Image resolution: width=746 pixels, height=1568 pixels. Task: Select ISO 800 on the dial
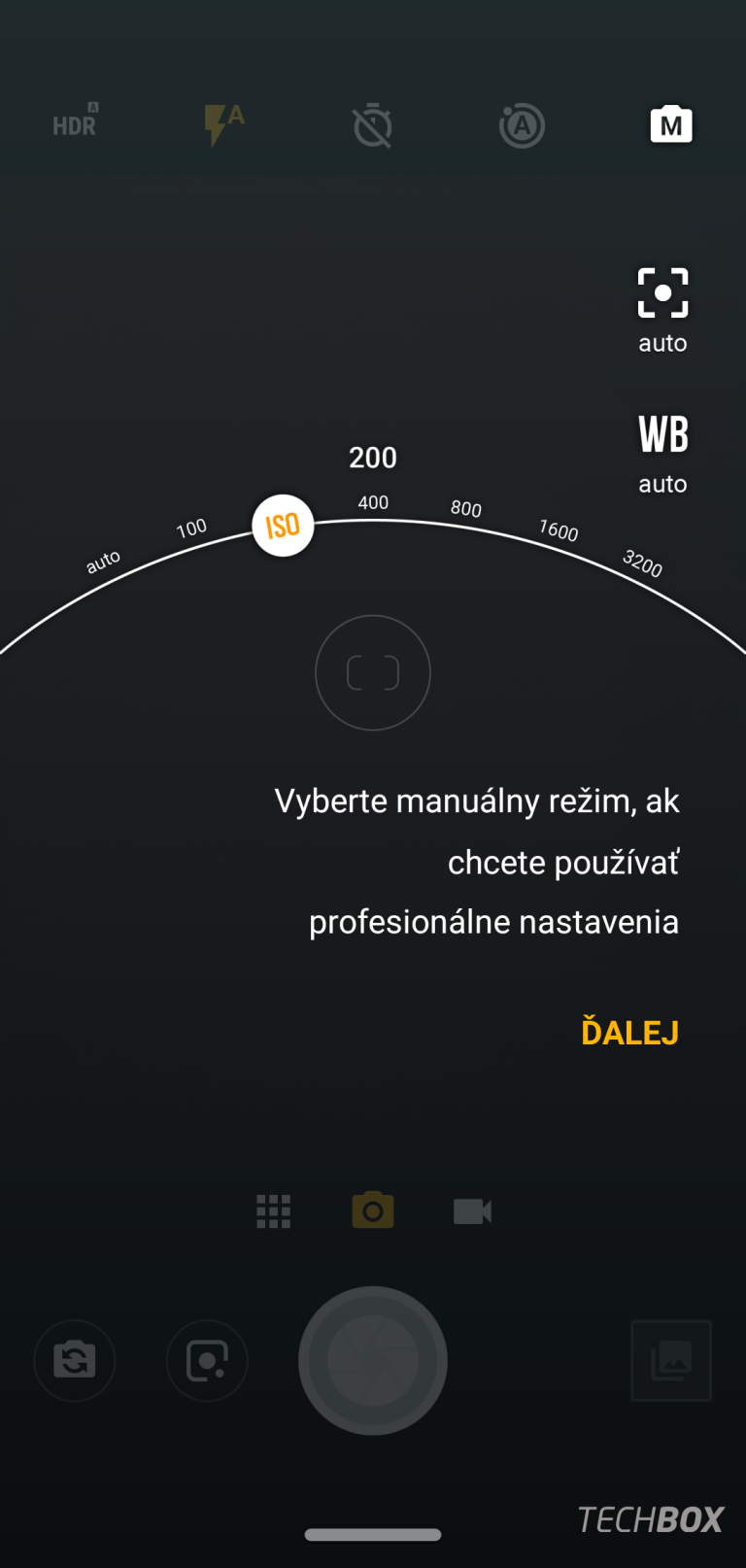tap(466, 508)
